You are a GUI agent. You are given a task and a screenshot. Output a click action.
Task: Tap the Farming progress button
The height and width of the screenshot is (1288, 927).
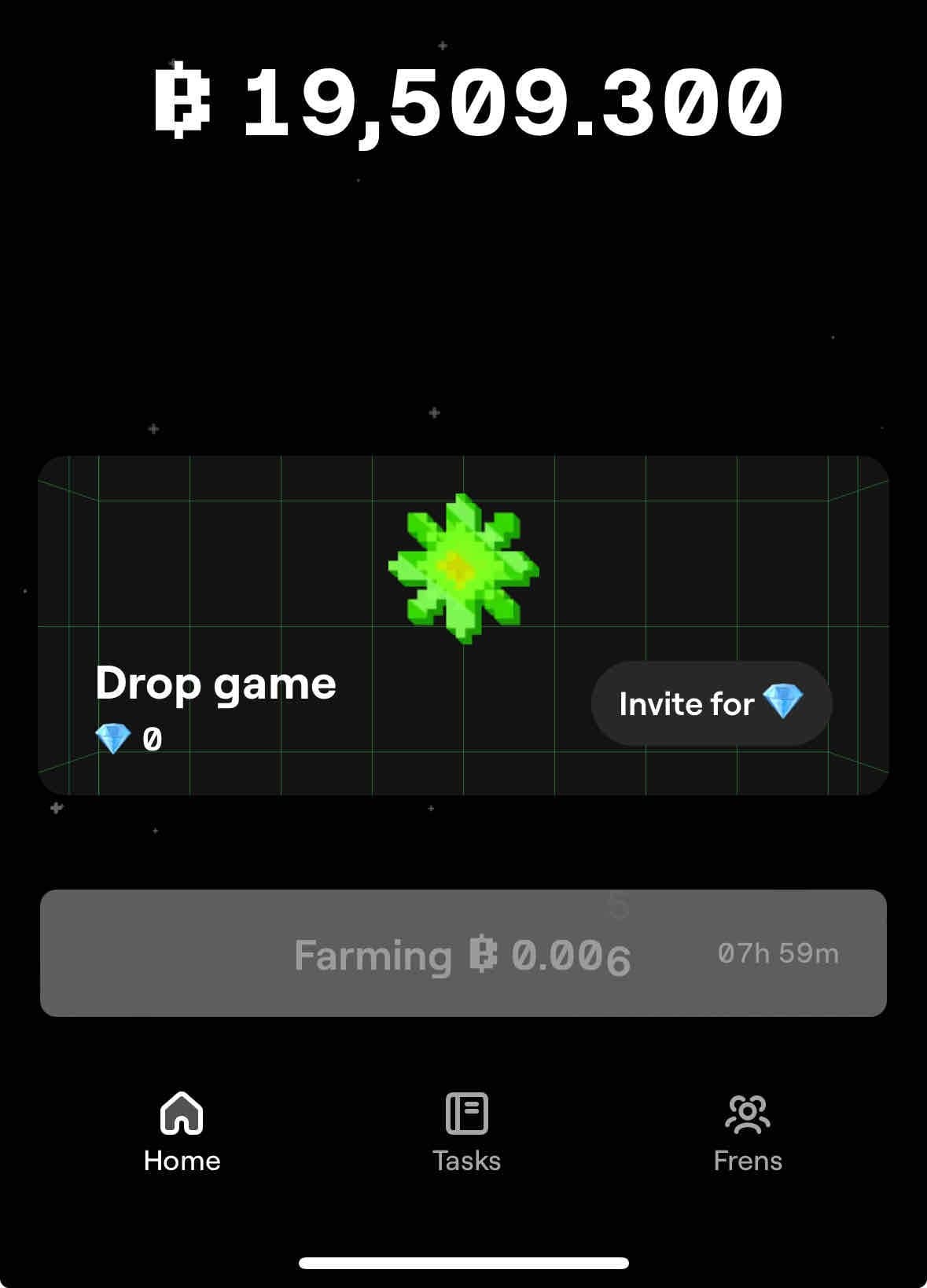[463, 953]
